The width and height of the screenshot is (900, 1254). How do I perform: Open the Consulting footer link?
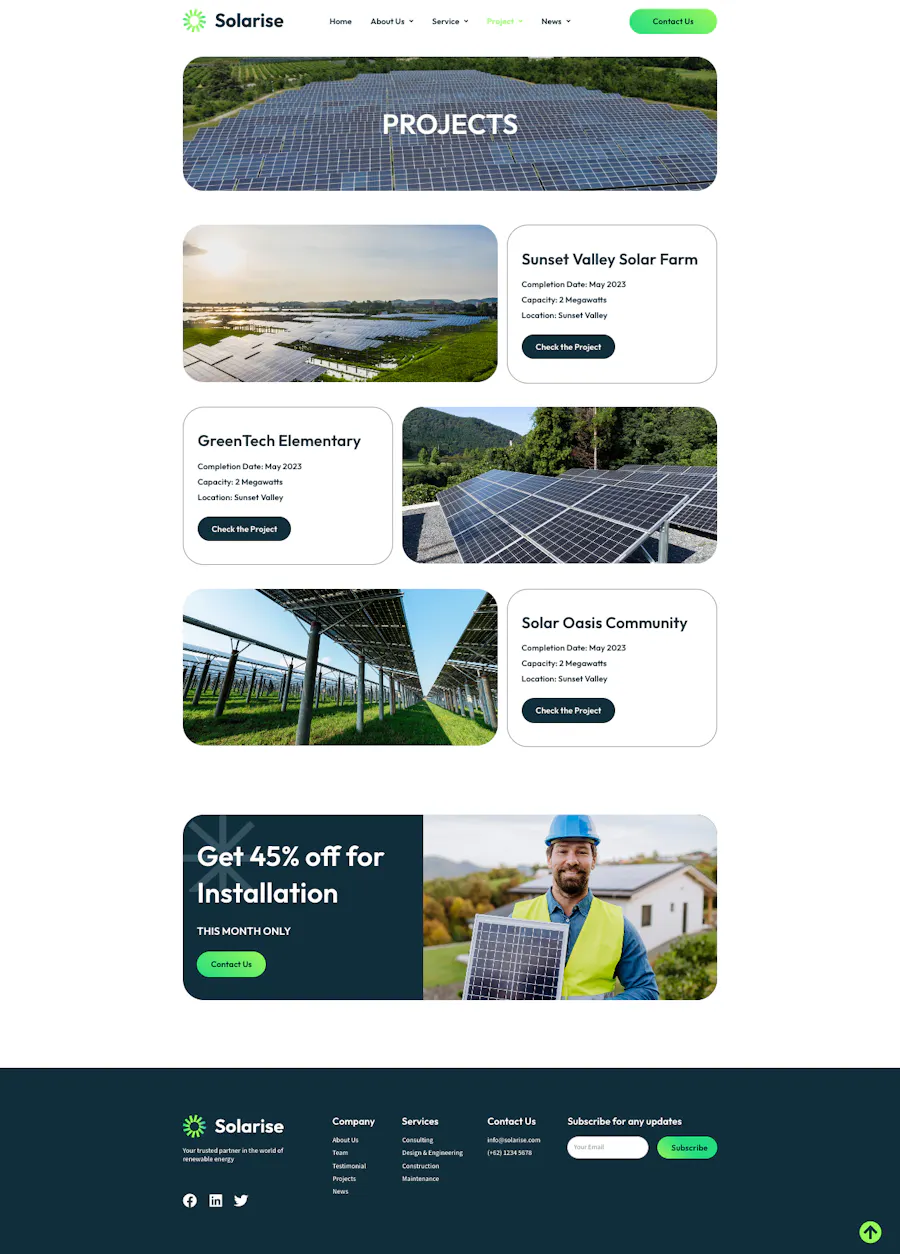[417, 1140]
